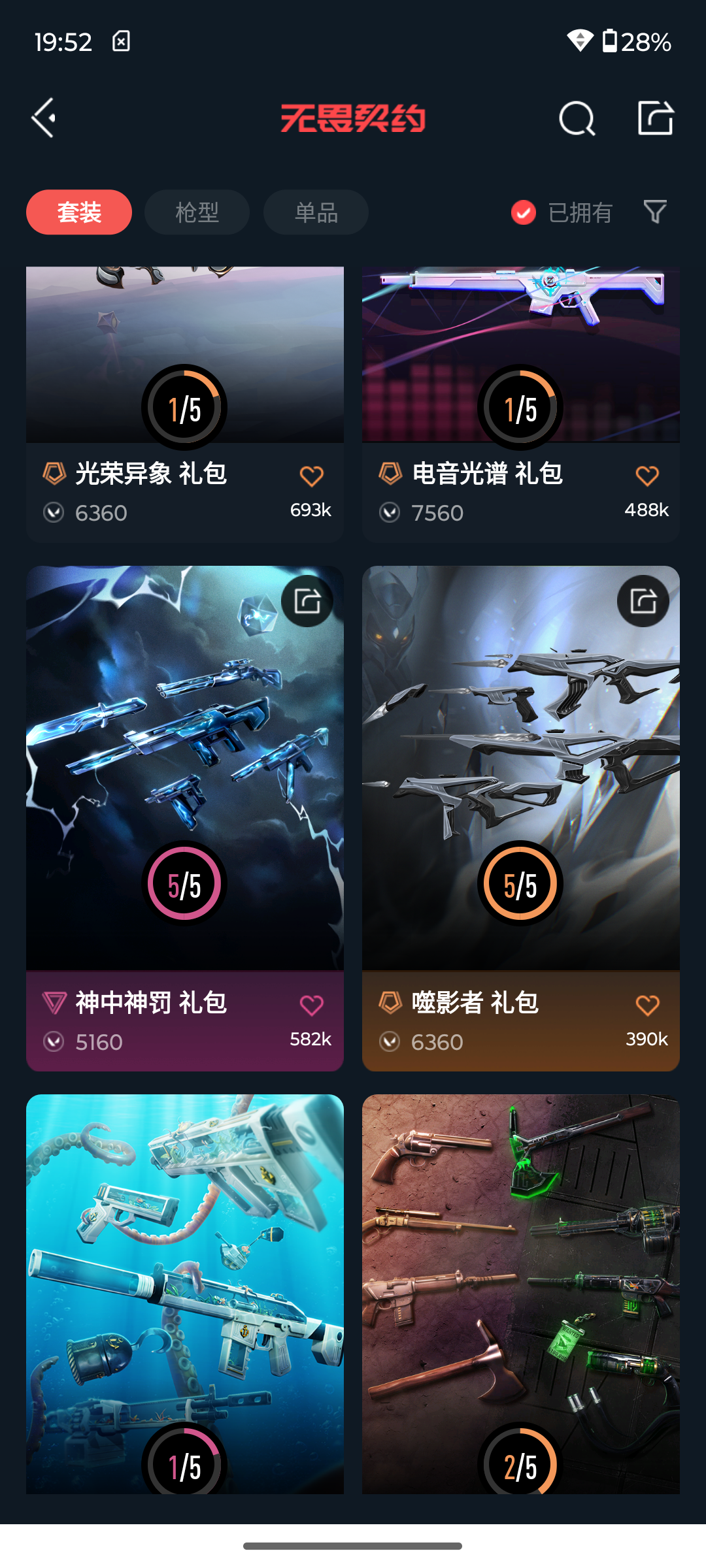Open the underwater-themed bundle showing 1/5

(x=184, y=1294)
